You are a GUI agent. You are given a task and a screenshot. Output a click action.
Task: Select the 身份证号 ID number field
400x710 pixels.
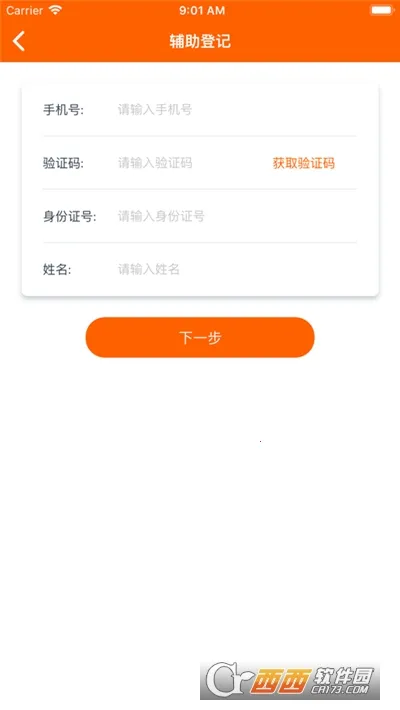[236, 216]
